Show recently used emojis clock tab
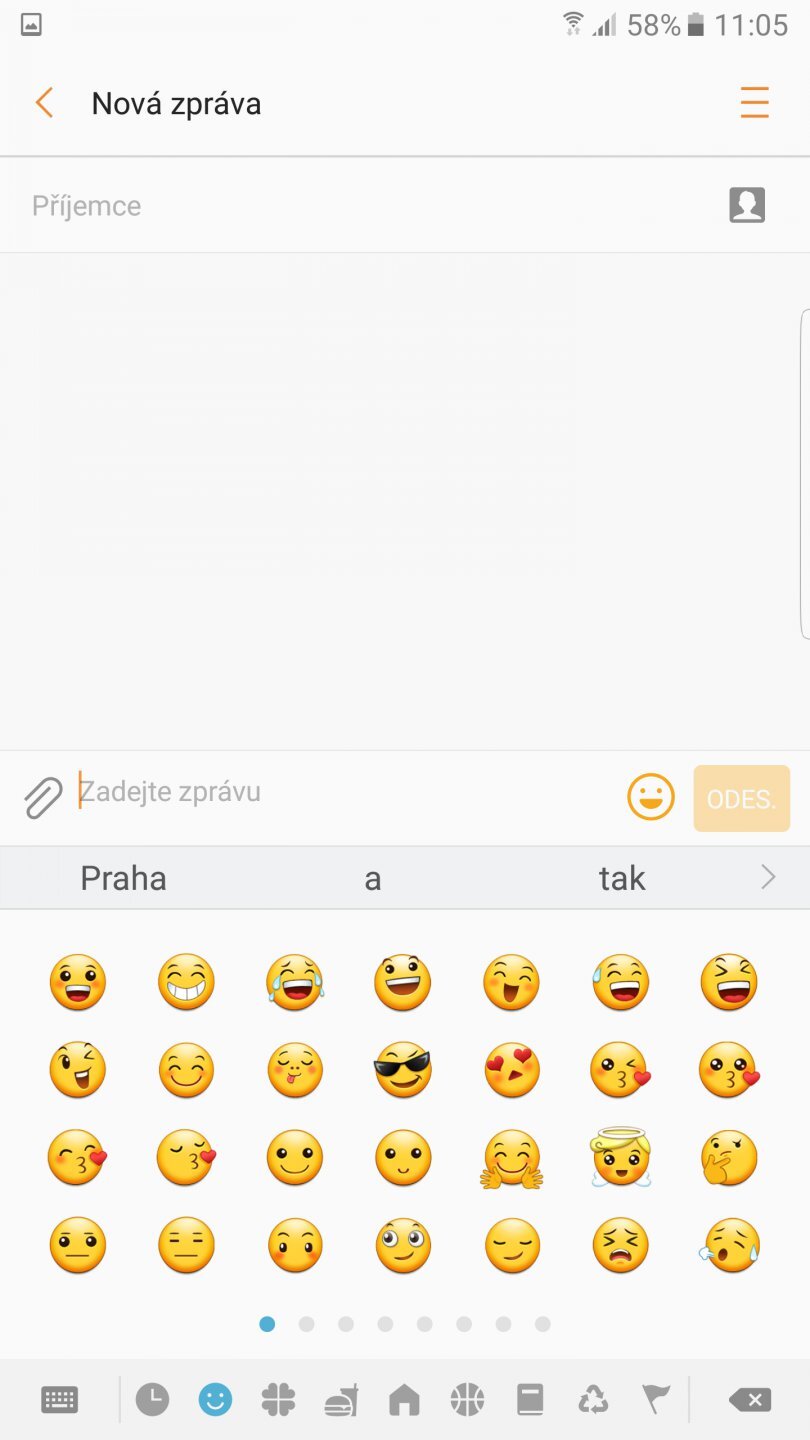Viewport: 810px width, 1440px height. (x=152, y=1400)
